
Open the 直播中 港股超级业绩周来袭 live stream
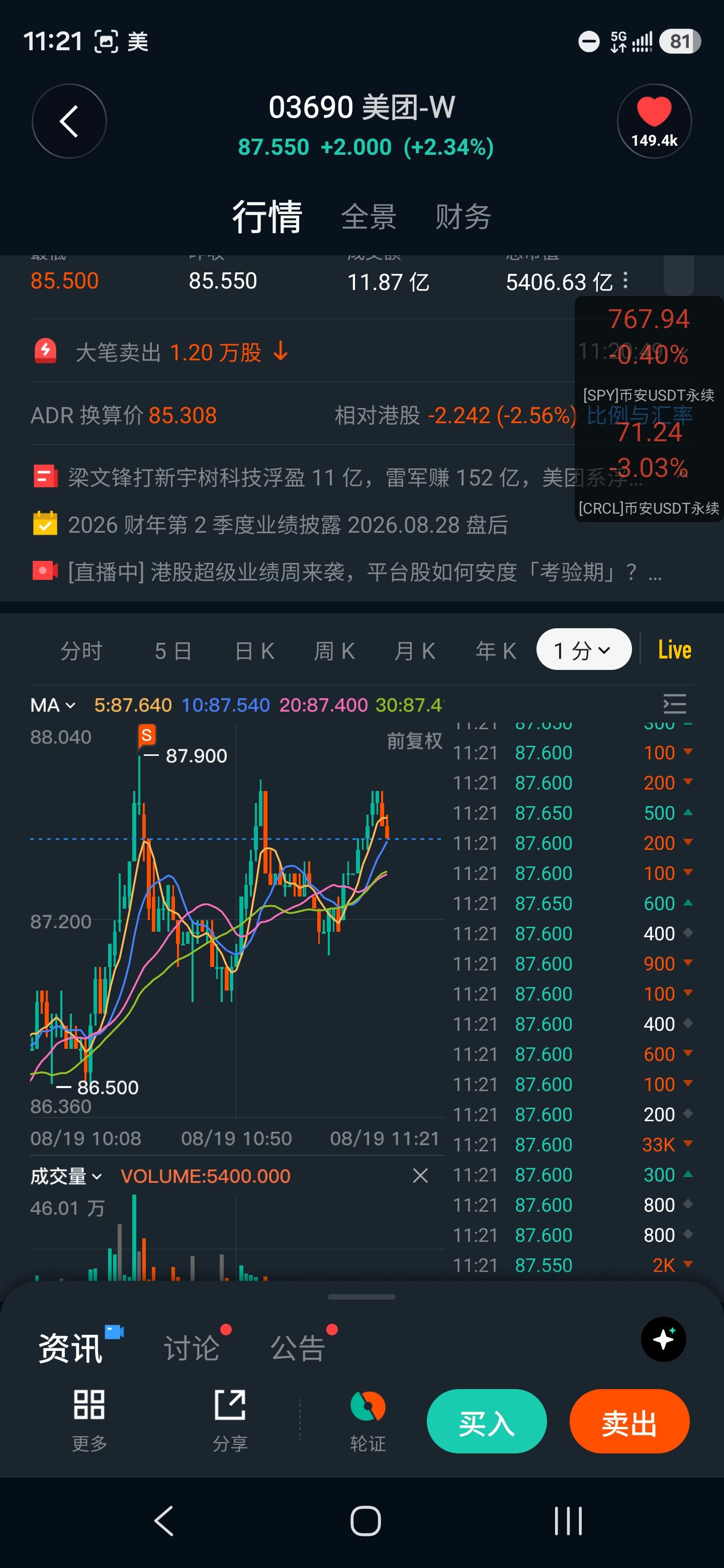coord(347,571)
